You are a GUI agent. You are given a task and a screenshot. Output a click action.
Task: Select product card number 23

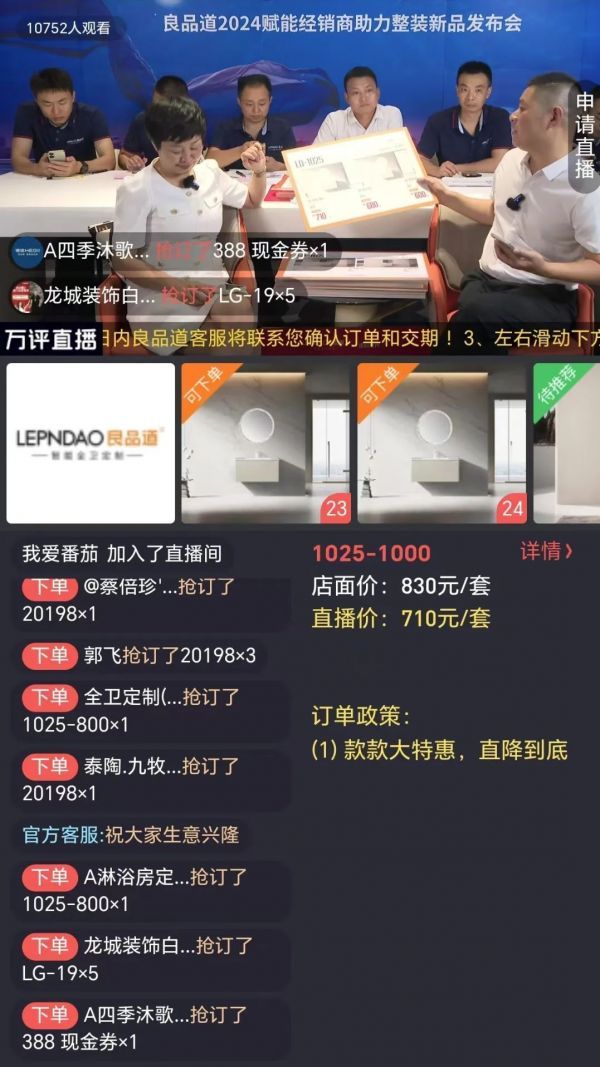[x=265, y=442]
